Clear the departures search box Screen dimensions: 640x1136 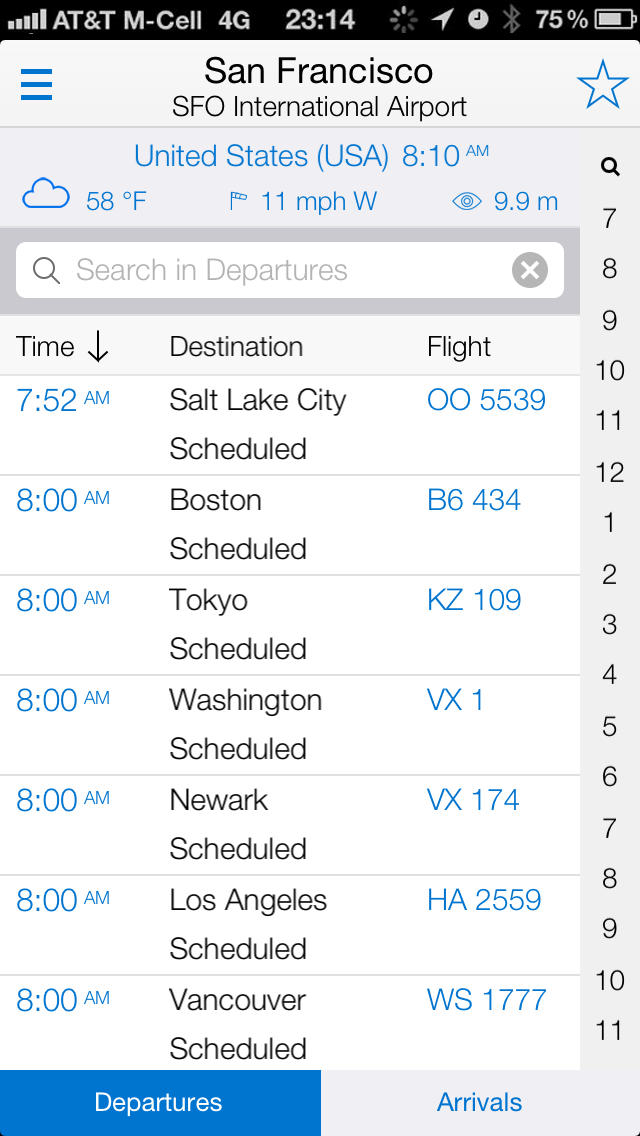530,270
